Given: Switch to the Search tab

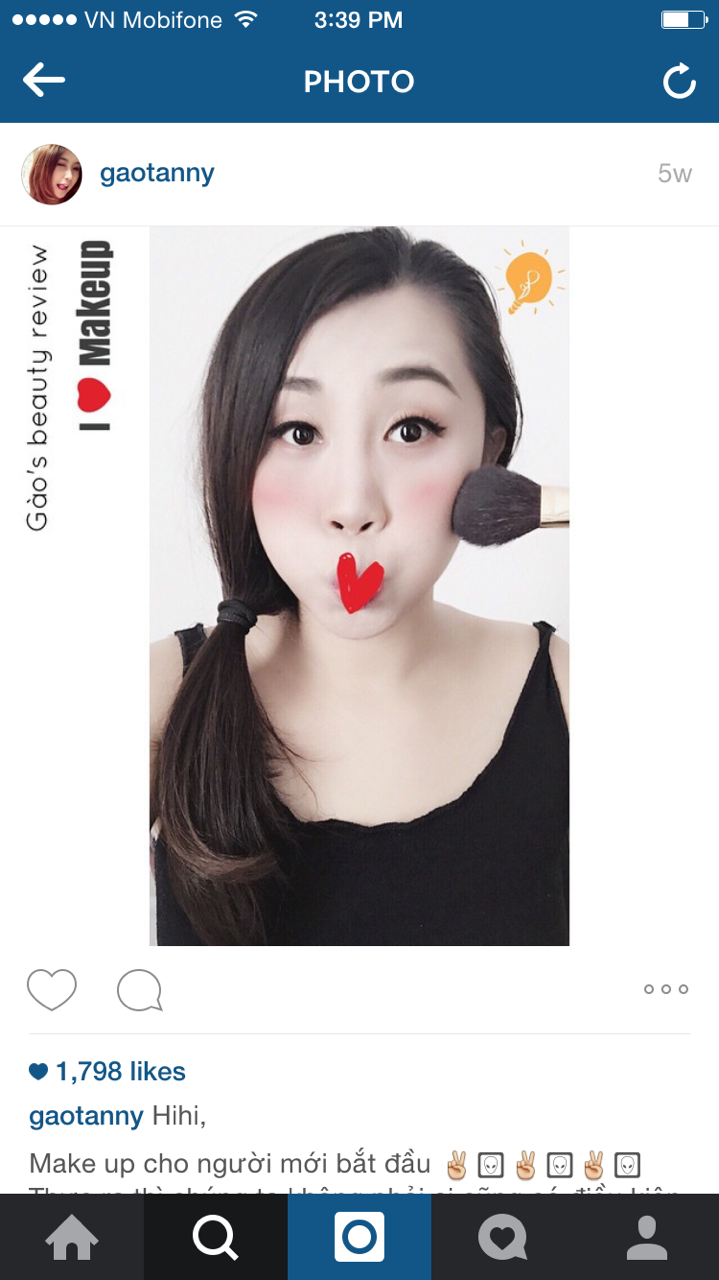Looking at the screenshot, I should coord(215,1238).
